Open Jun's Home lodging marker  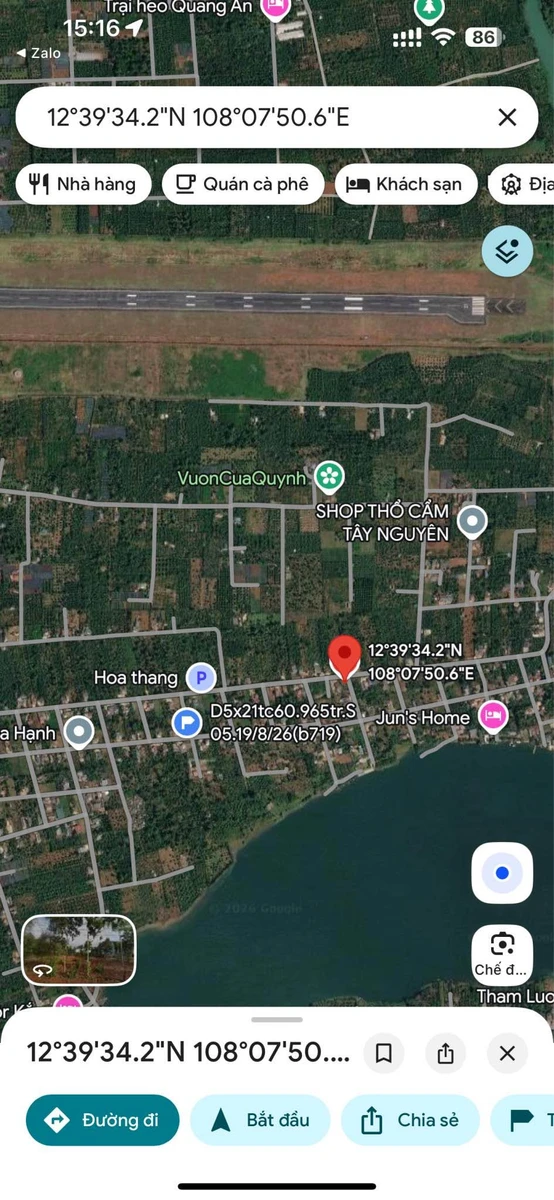493,716
